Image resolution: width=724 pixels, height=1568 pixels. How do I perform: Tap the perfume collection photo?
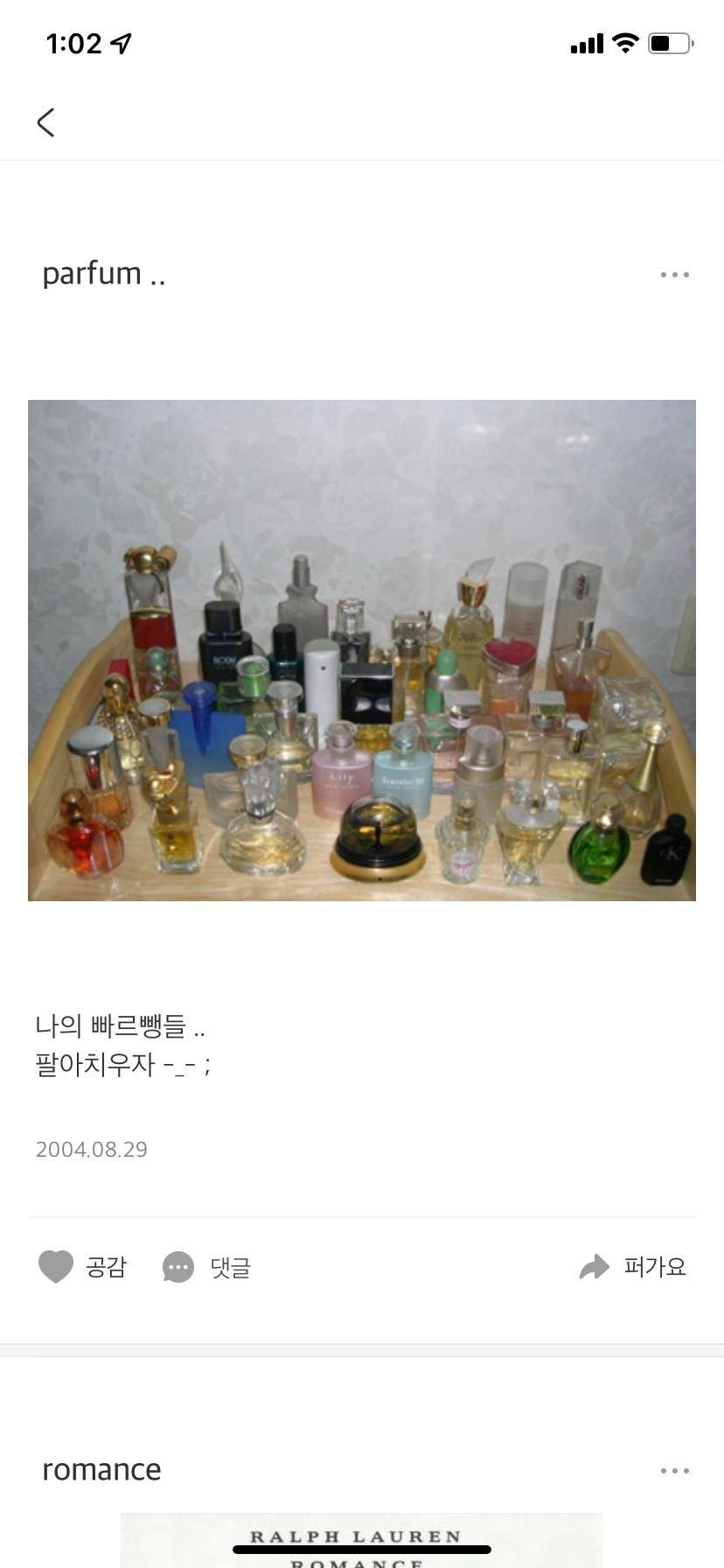(361, 649)
